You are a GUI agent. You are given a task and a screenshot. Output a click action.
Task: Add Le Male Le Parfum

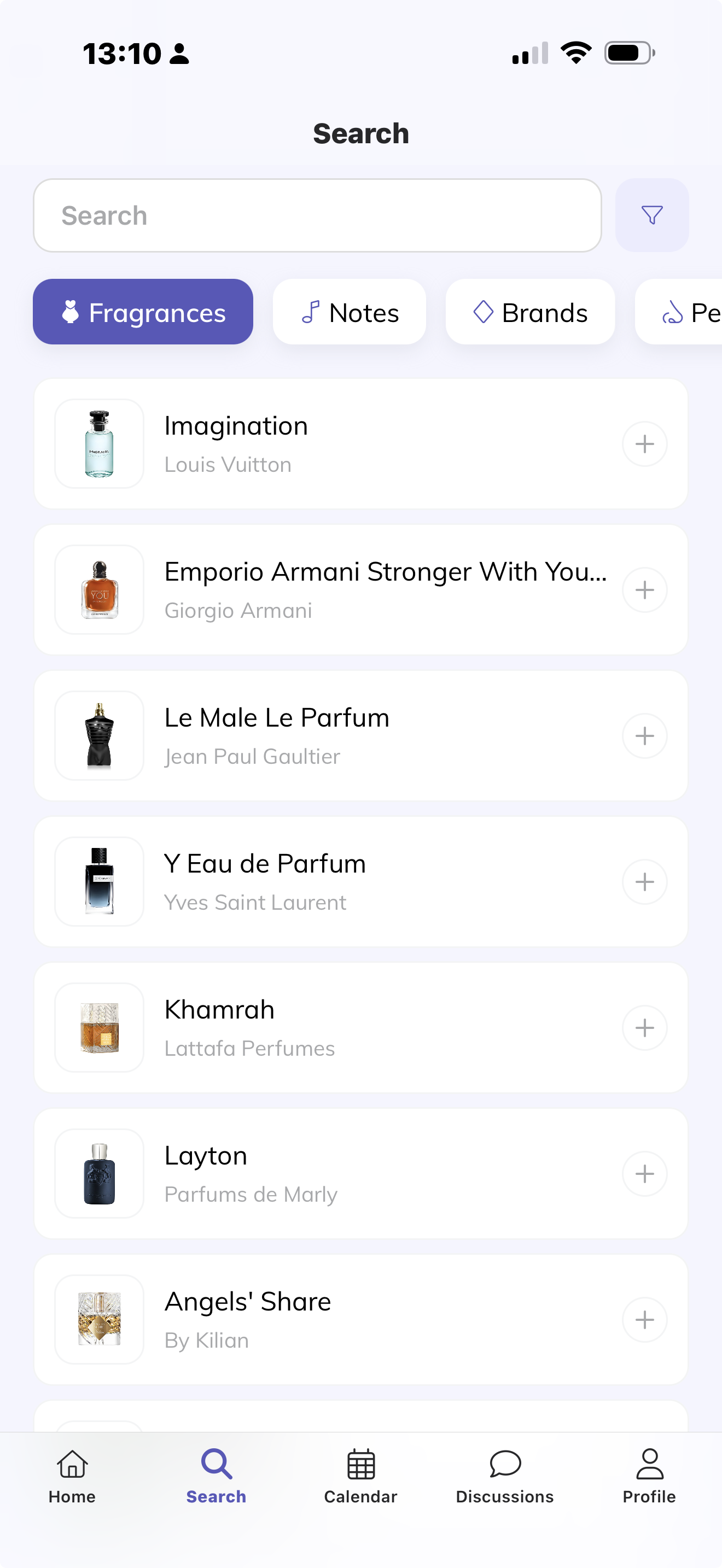(644, 736)
